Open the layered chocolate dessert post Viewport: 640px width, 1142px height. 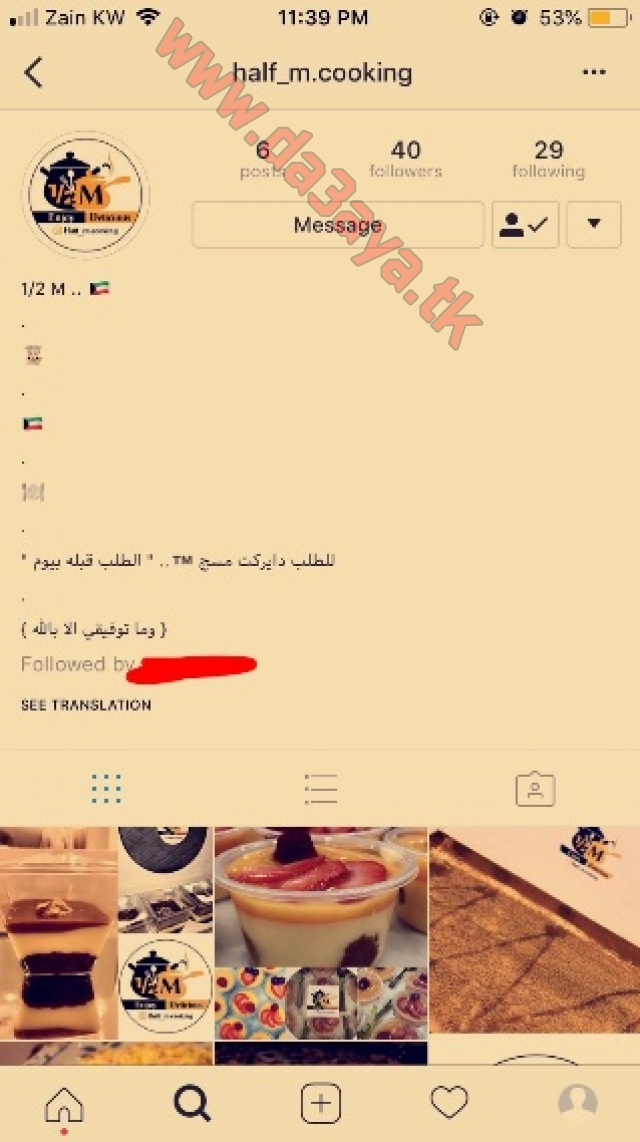click(106, 933)
